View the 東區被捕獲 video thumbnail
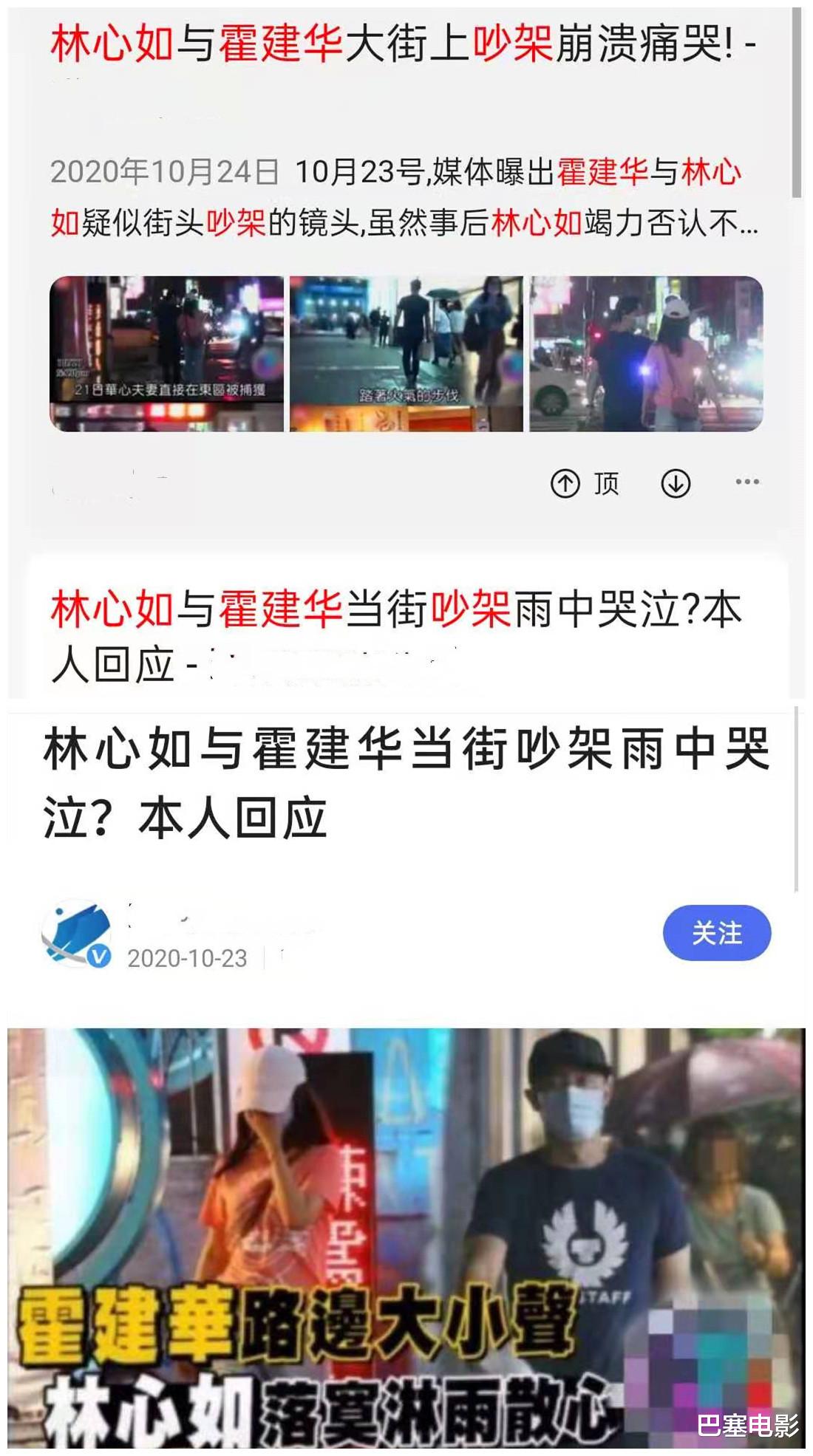Viewport: 813px width, 1456px height. pos(166,351)
